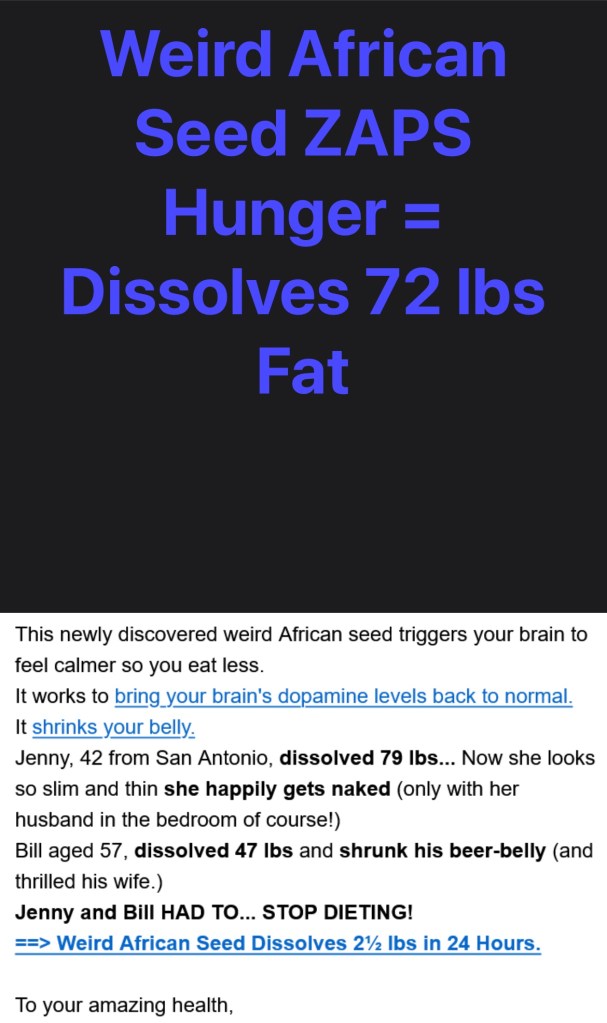Open link about dissolving 2½ lbs in 24 hours
This screenshot has width=607, height=1023.
278,943
